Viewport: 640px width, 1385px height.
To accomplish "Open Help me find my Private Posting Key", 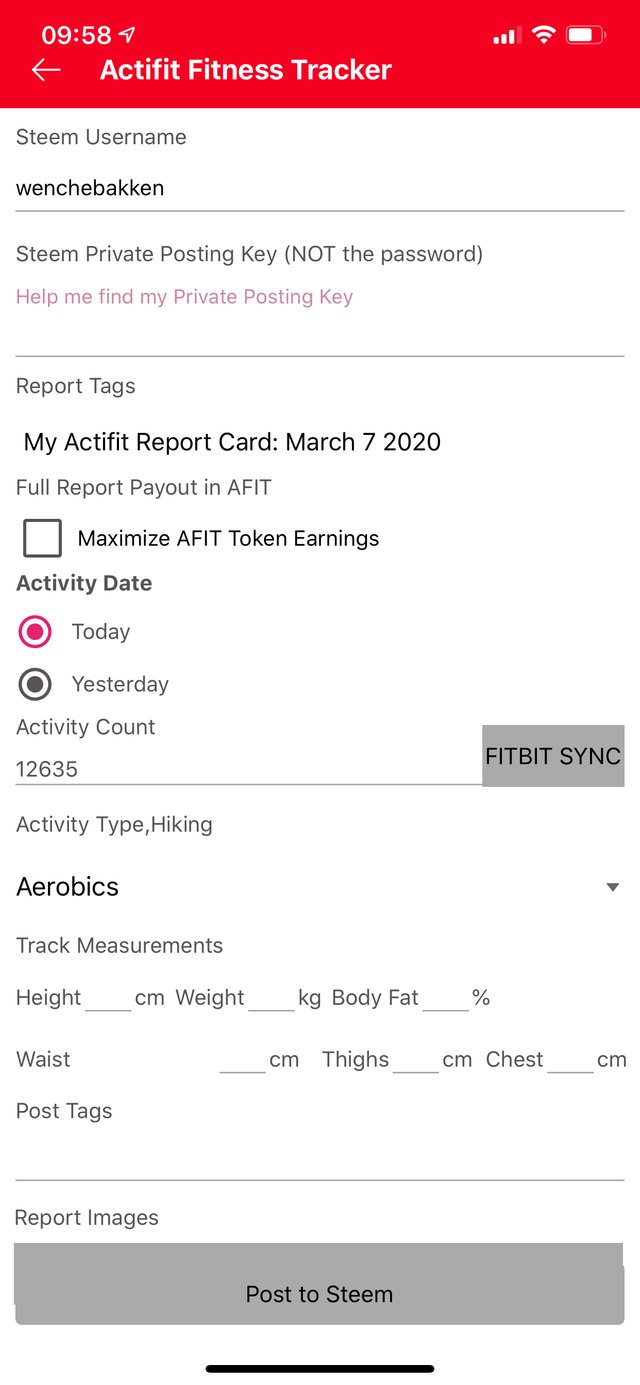I will pos(184,297).
